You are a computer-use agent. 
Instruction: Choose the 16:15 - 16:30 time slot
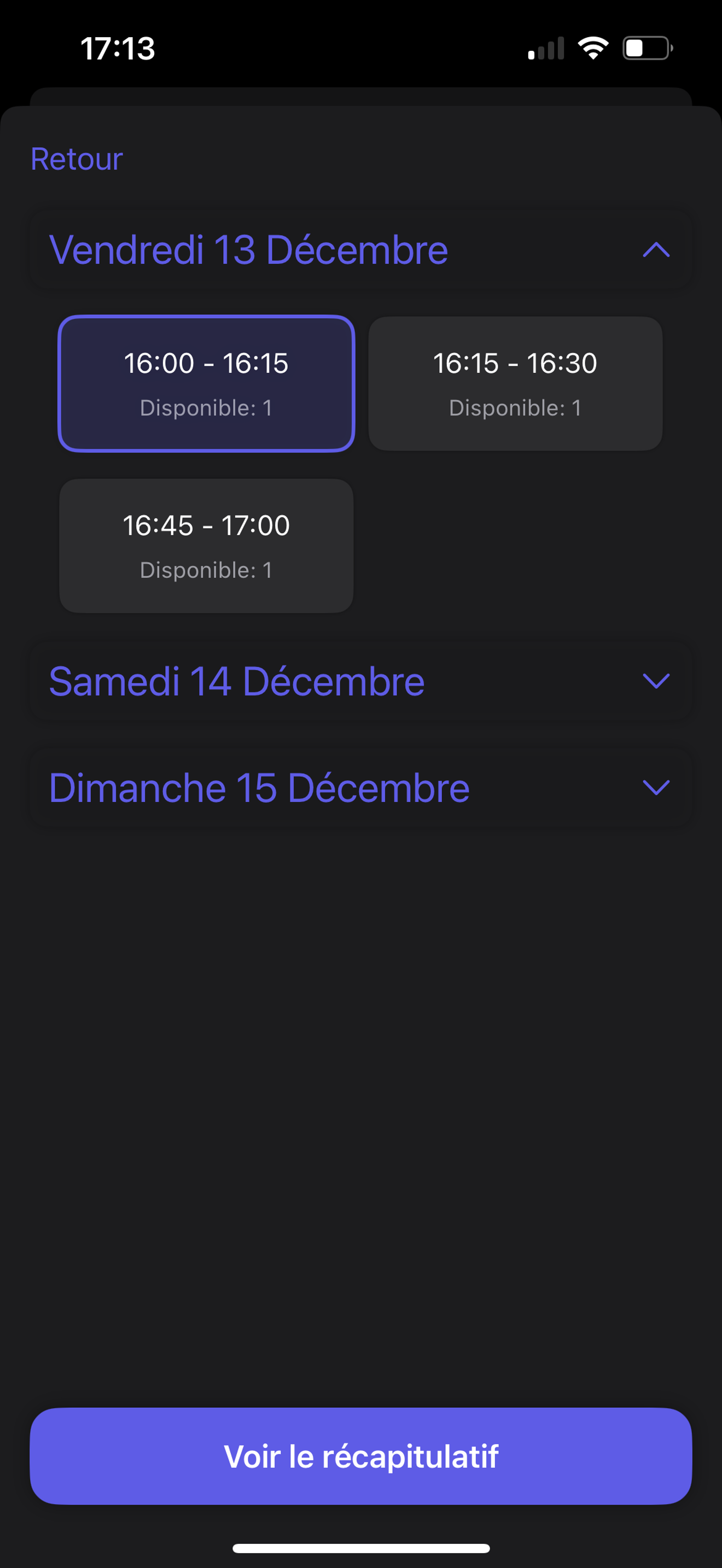pos(515,383)
